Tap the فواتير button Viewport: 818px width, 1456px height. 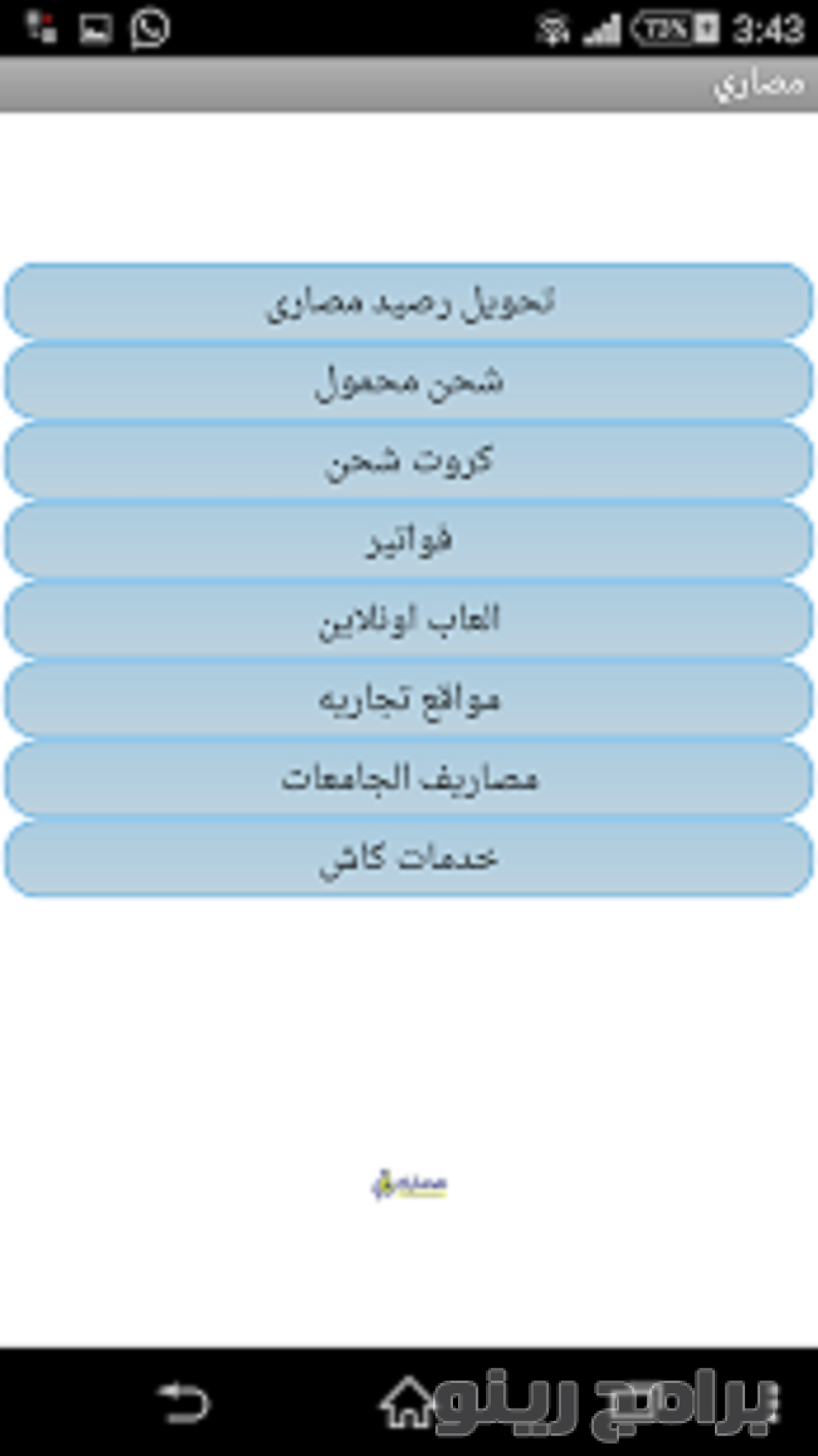click(409, 540)
